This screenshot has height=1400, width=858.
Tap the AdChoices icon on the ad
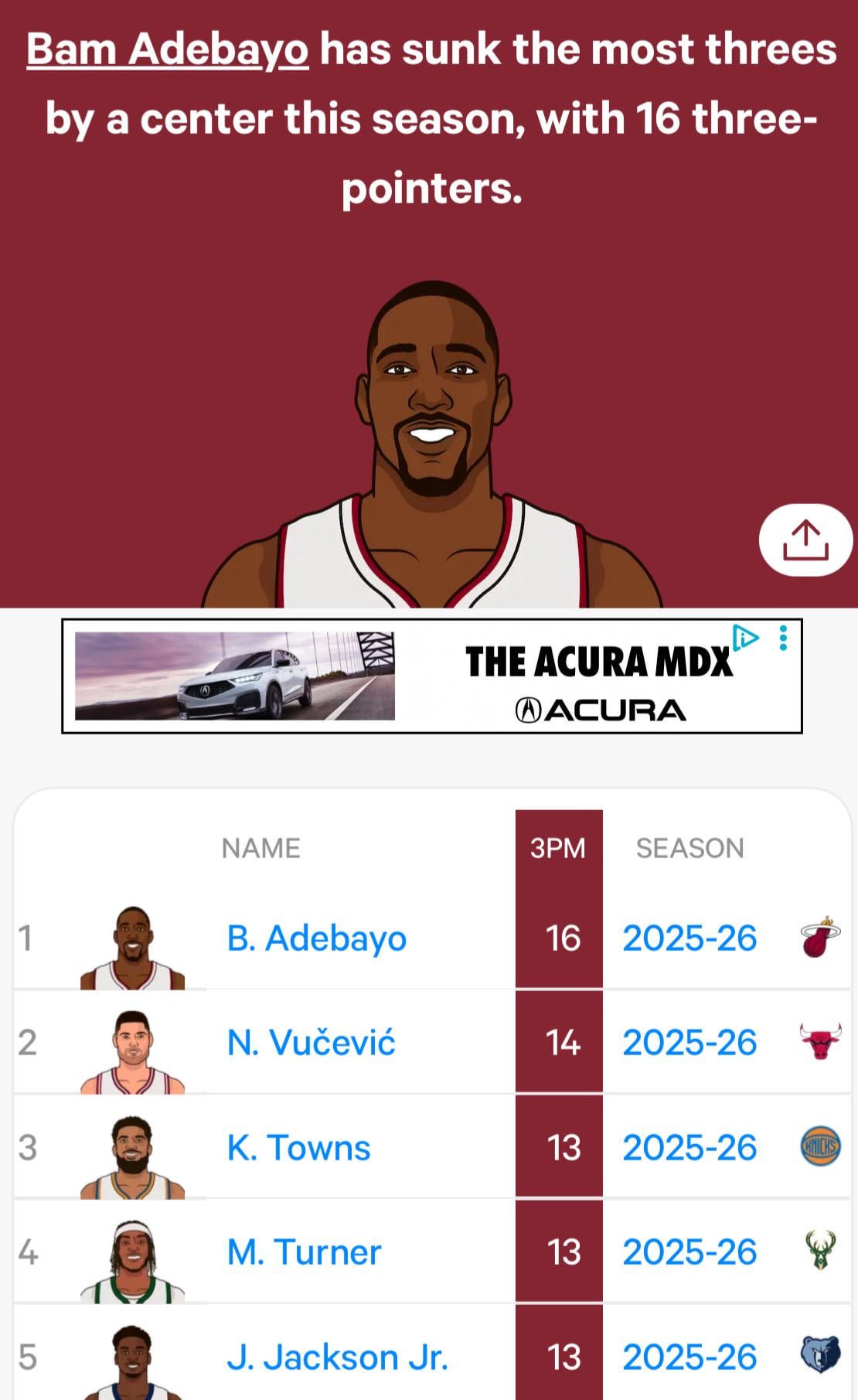click(x=746, y=637)
